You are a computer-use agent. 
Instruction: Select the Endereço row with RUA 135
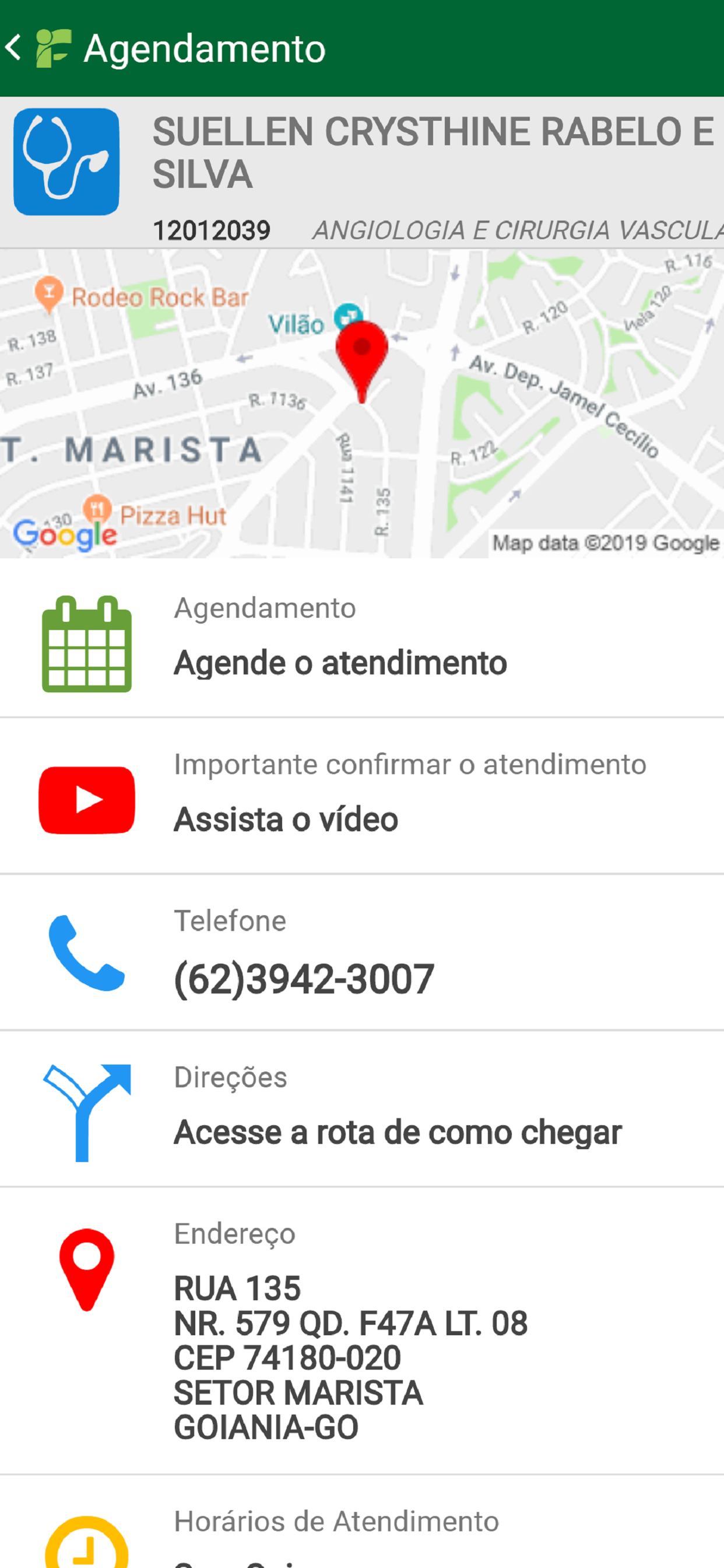click(x=362, y=1331)
